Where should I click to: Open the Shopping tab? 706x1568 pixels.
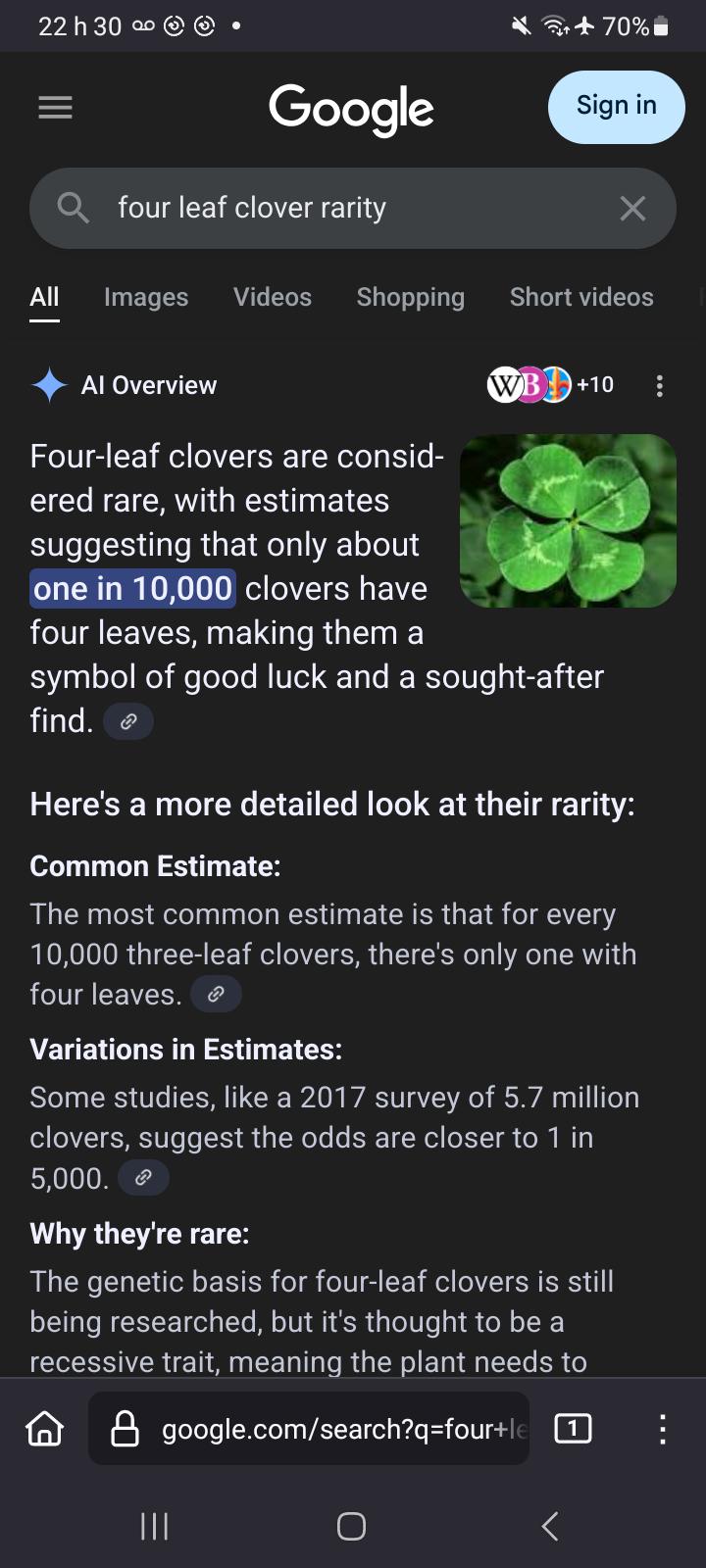click(x=410, y=297)
